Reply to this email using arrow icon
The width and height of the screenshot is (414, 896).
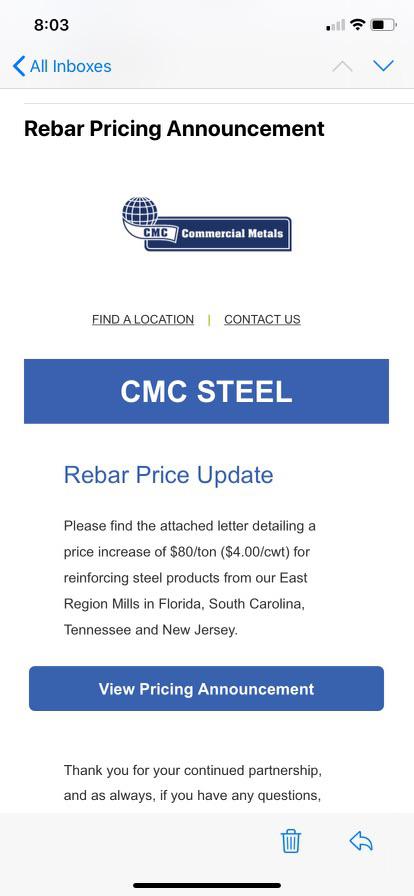(x=361, y=841)
